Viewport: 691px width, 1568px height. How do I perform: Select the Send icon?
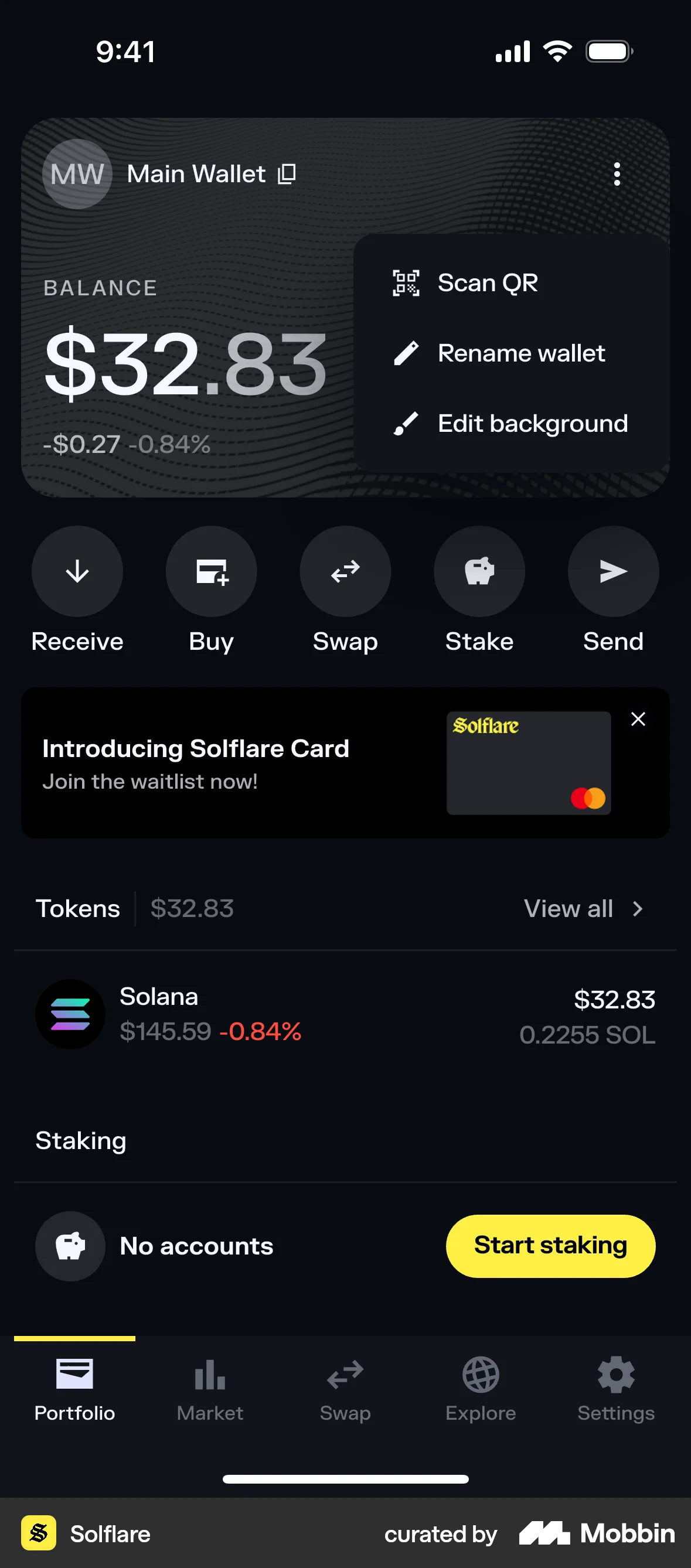[x=613, y=570]
